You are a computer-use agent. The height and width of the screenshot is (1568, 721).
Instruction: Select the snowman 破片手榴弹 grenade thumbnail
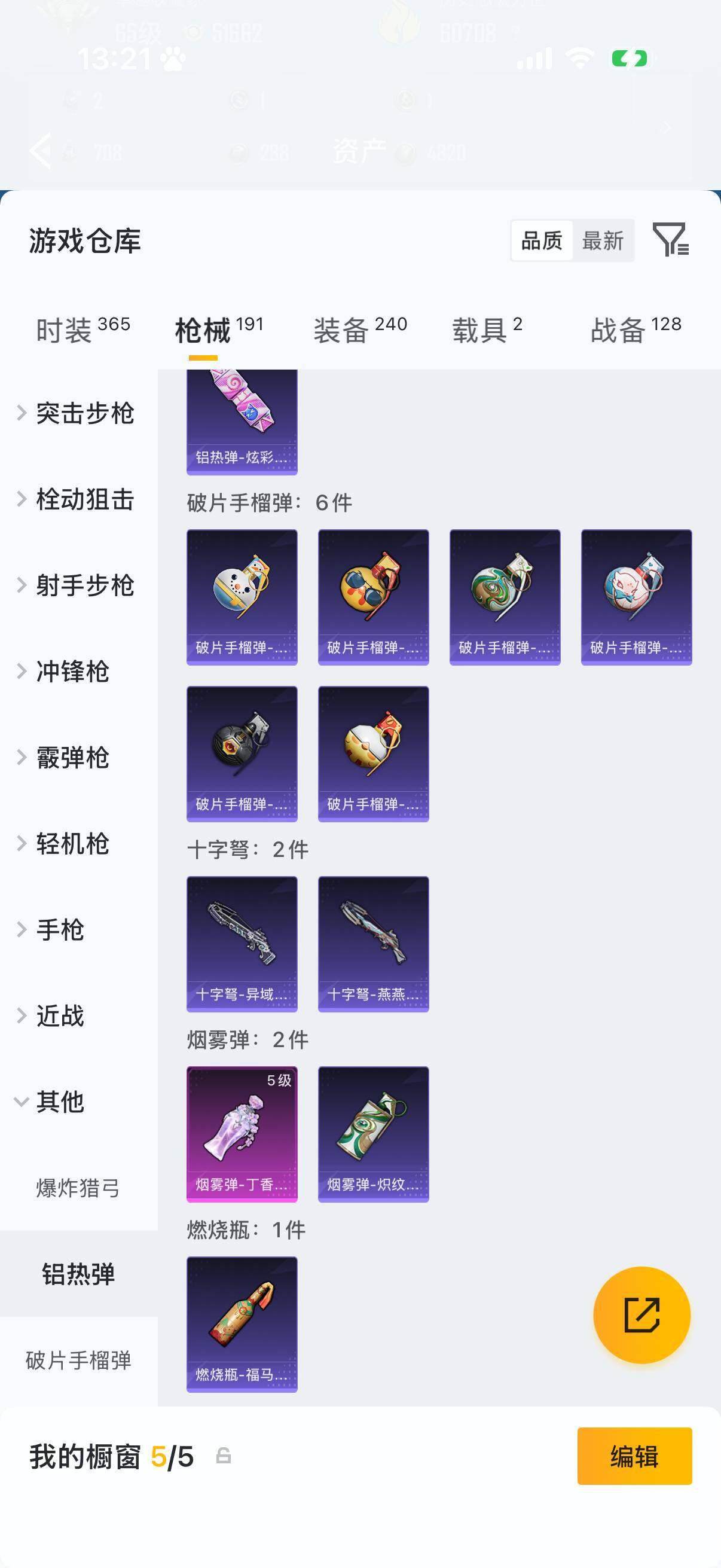point(242,597)
